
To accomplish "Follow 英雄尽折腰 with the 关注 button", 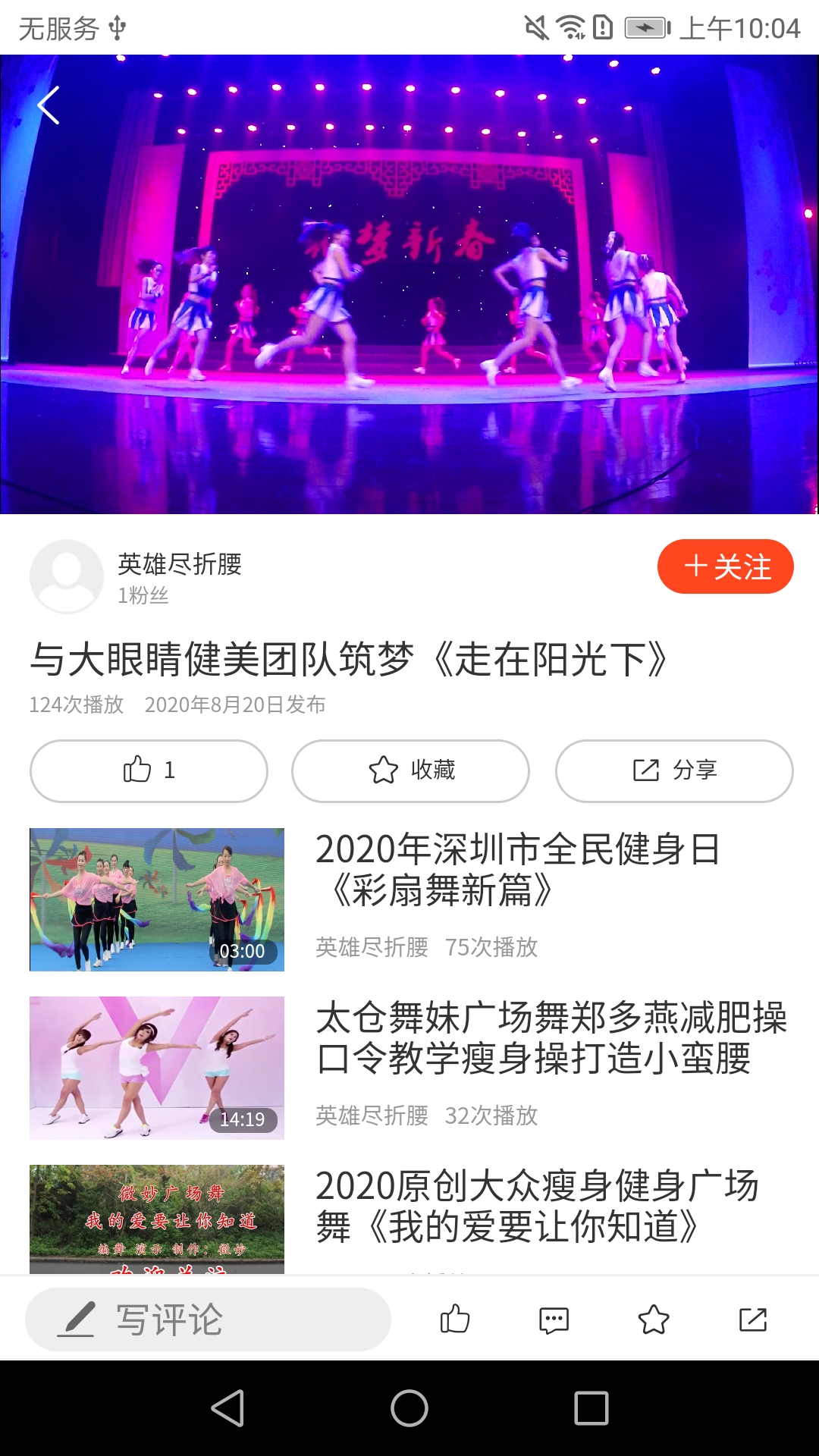I will point(725,566).
